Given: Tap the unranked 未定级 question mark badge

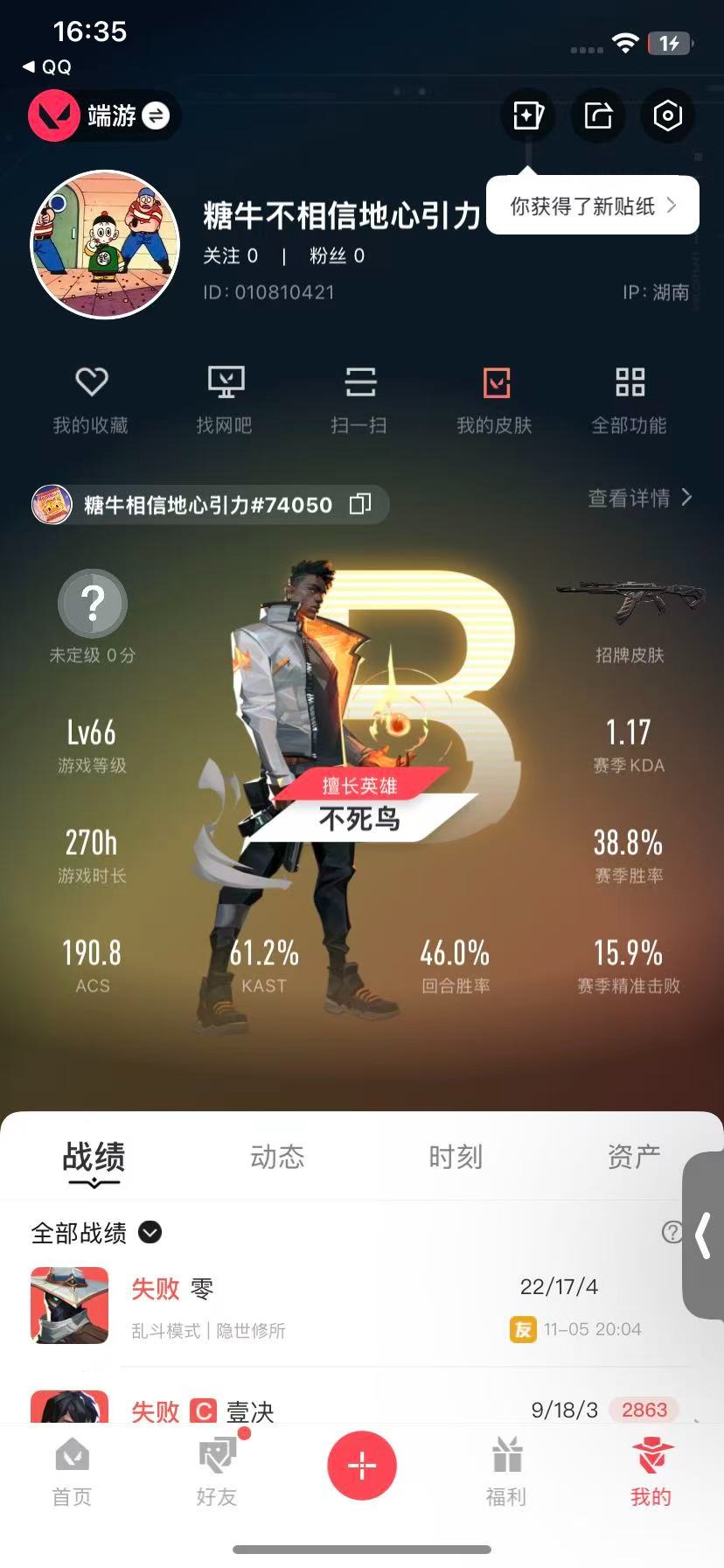Looking at the screenshot, I should 92,602.
